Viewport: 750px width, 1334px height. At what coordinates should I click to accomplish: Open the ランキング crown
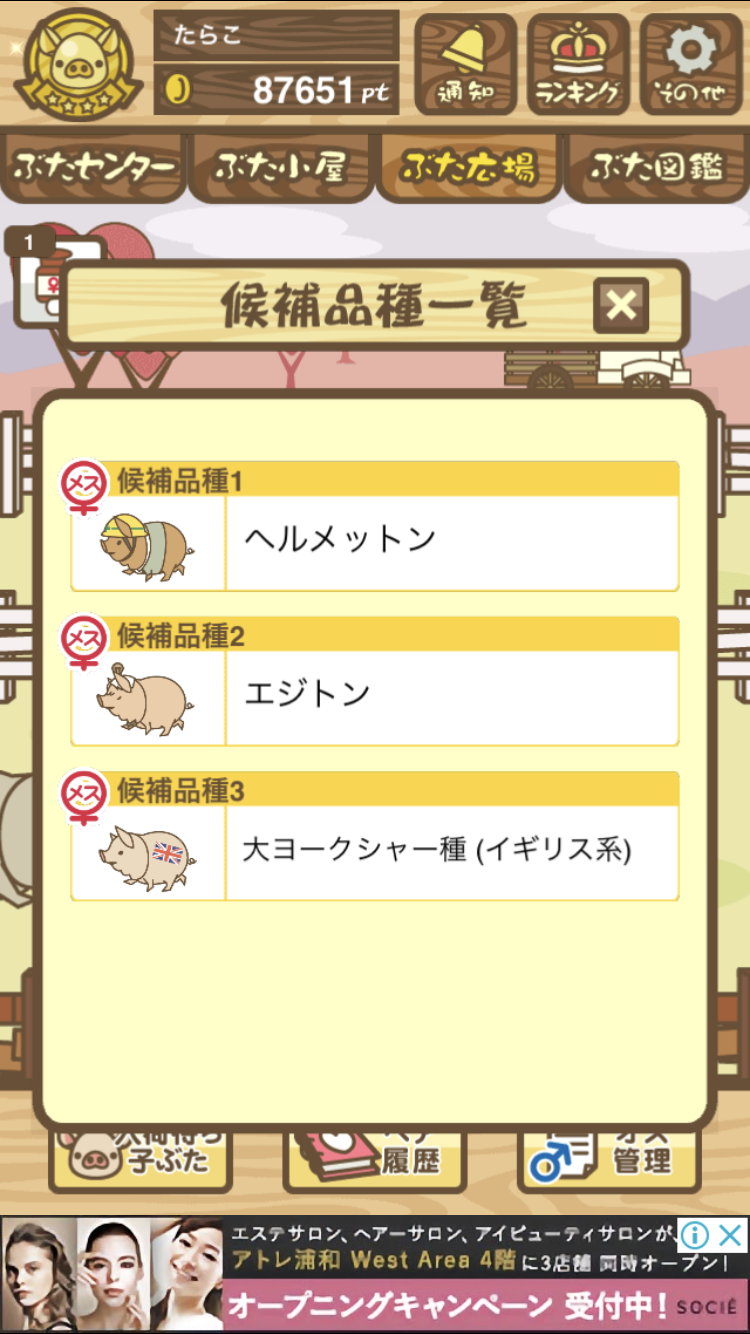(578, 63)
